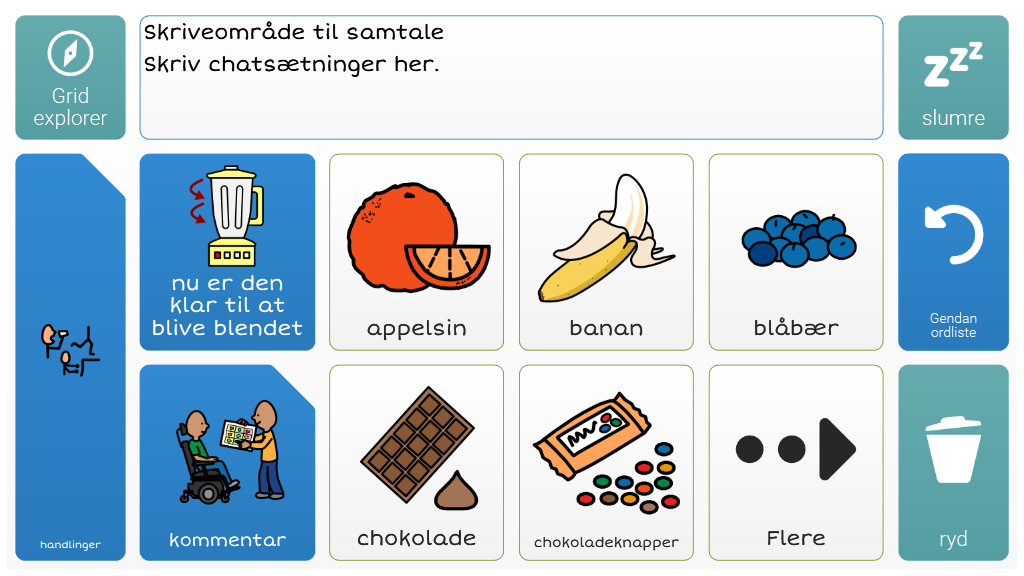Image resolution: width=1024 pixels, height=576 pixels.
Task: Say 'nu er den klar til at blive blendet'
Action: 227,252
